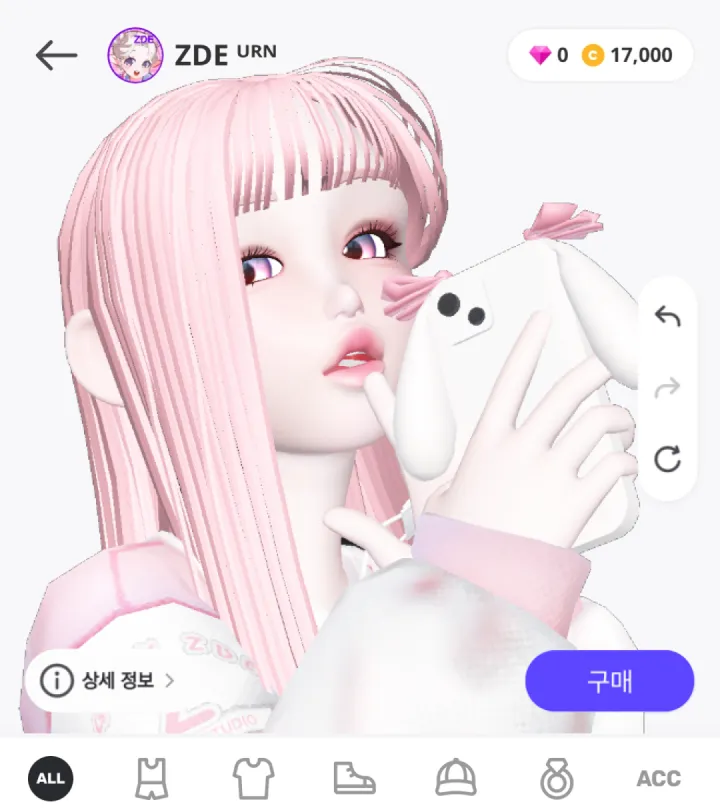This screenshot has height=810, width=720.
Task: Open 상세 정보 item details
Action: pos(107,681)
